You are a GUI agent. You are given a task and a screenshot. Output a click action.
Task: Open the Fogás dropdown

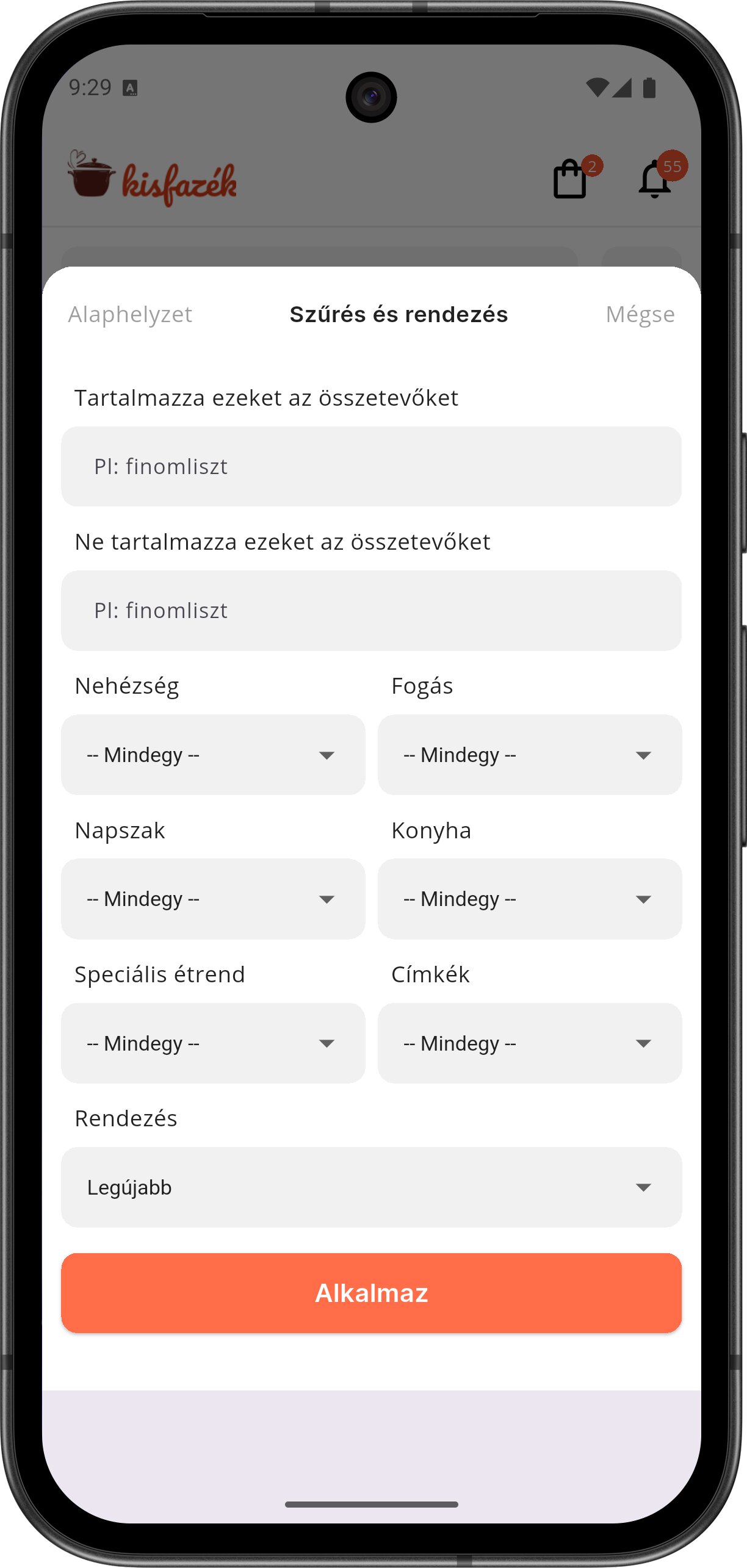point(530,755)
